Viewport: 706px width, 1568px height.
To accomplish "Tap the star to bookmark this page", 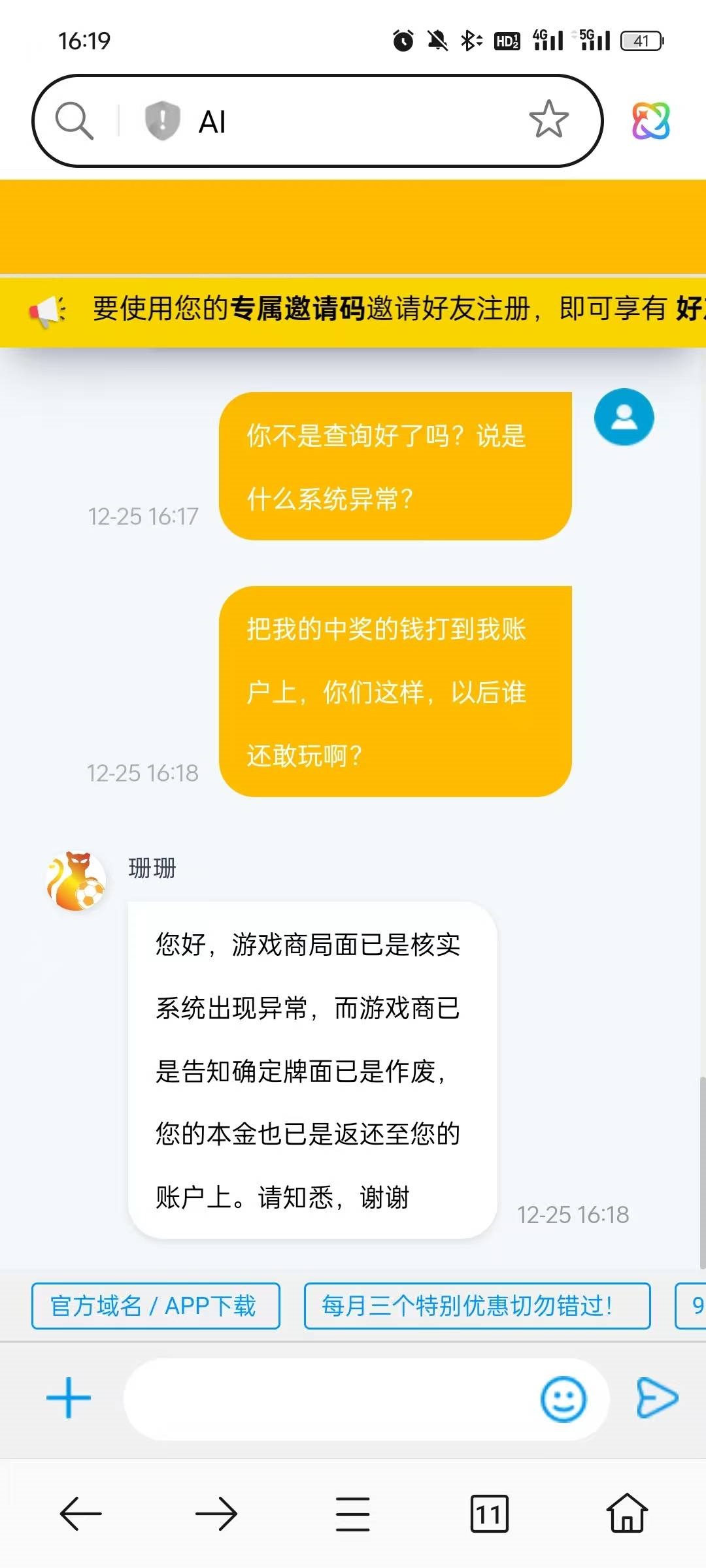I will click(548, 122).
